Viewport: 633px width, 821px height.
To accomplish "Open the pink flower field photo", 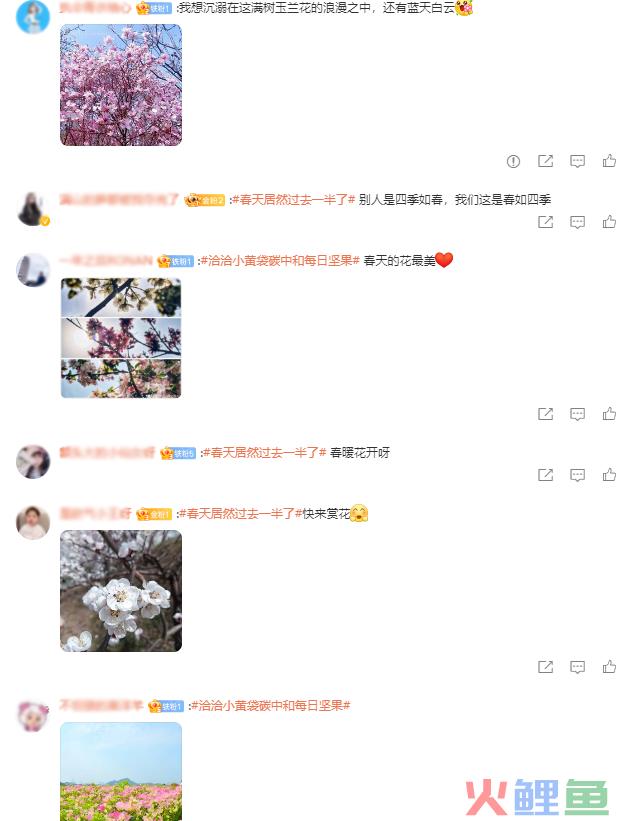I will pos(120,771).
